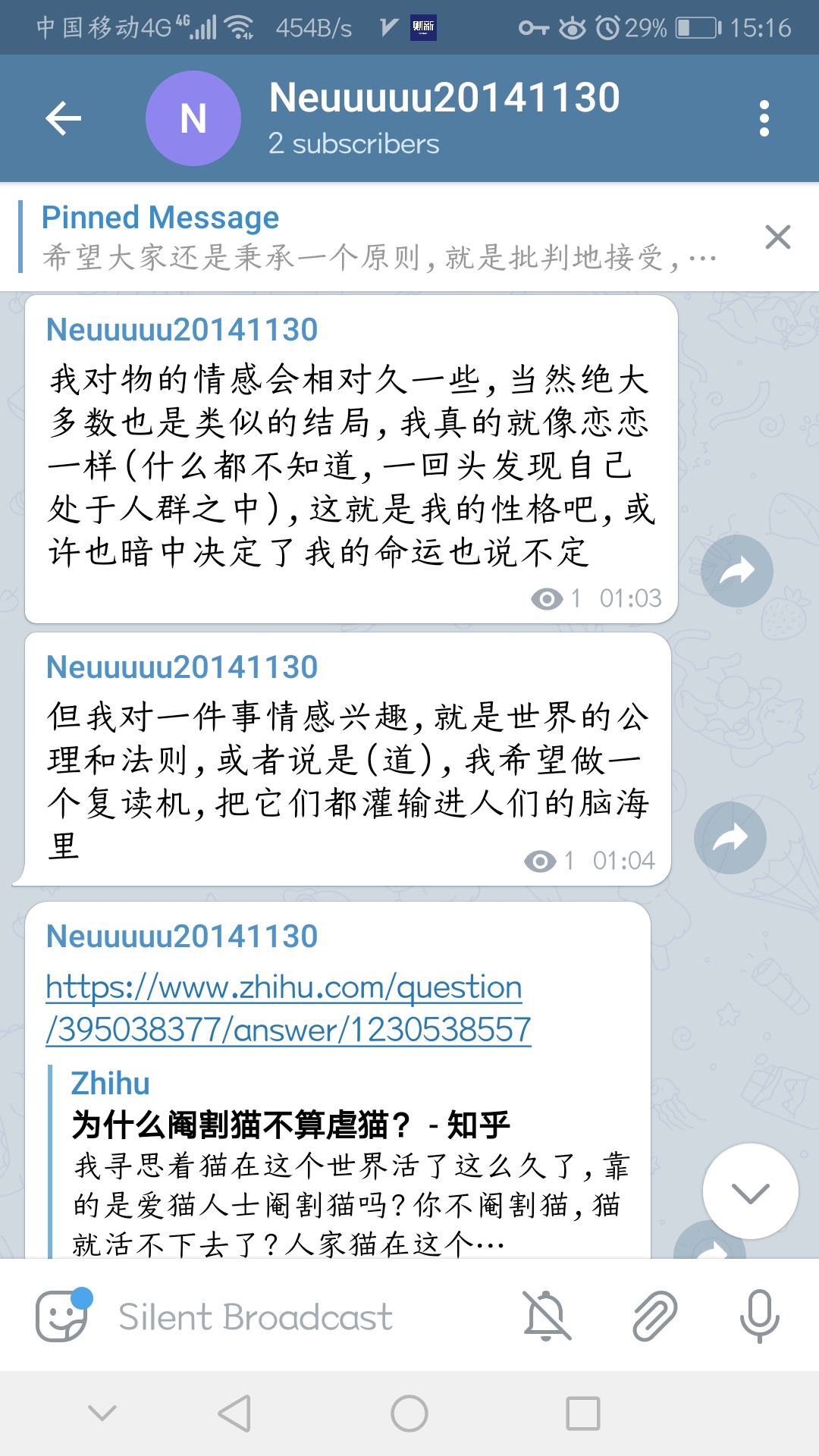Go to the home screen

(409, 1414)
